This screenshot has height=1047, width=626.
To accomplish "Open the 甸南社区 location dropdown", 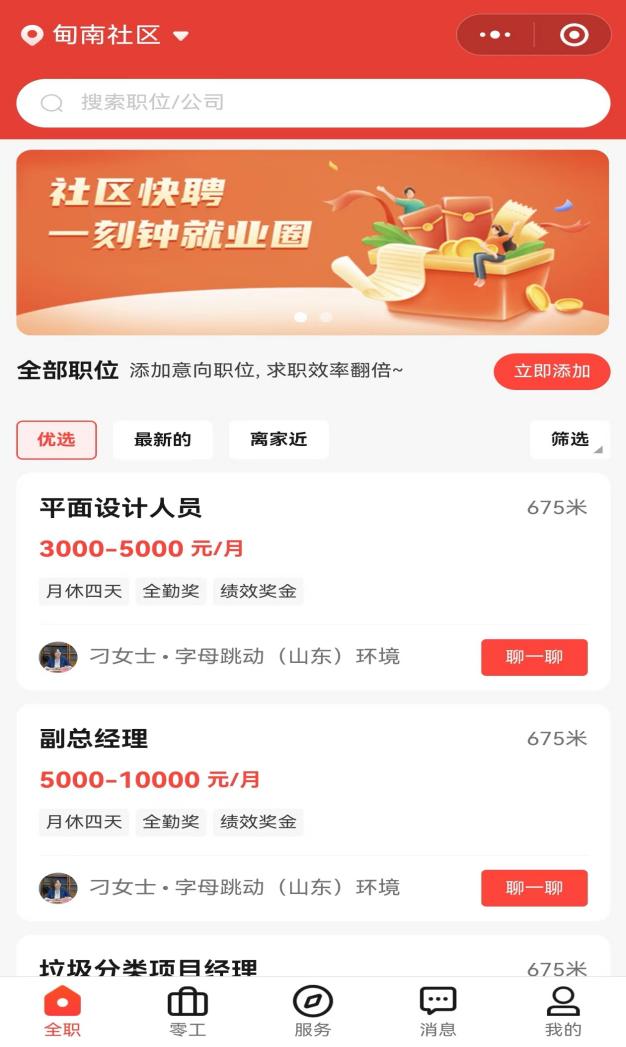I will (x=105, y=36).
